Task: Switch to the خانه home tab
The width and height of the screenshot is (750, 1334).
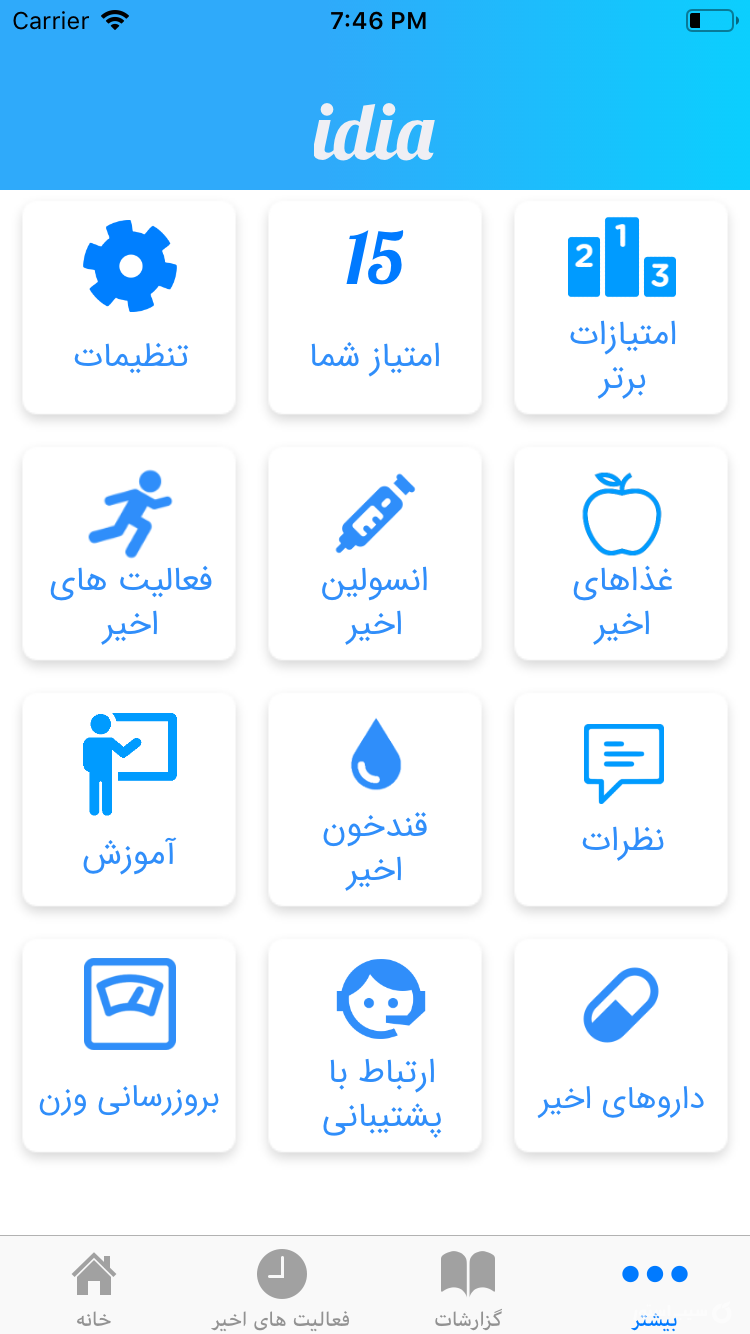Action: point(93,1287)
